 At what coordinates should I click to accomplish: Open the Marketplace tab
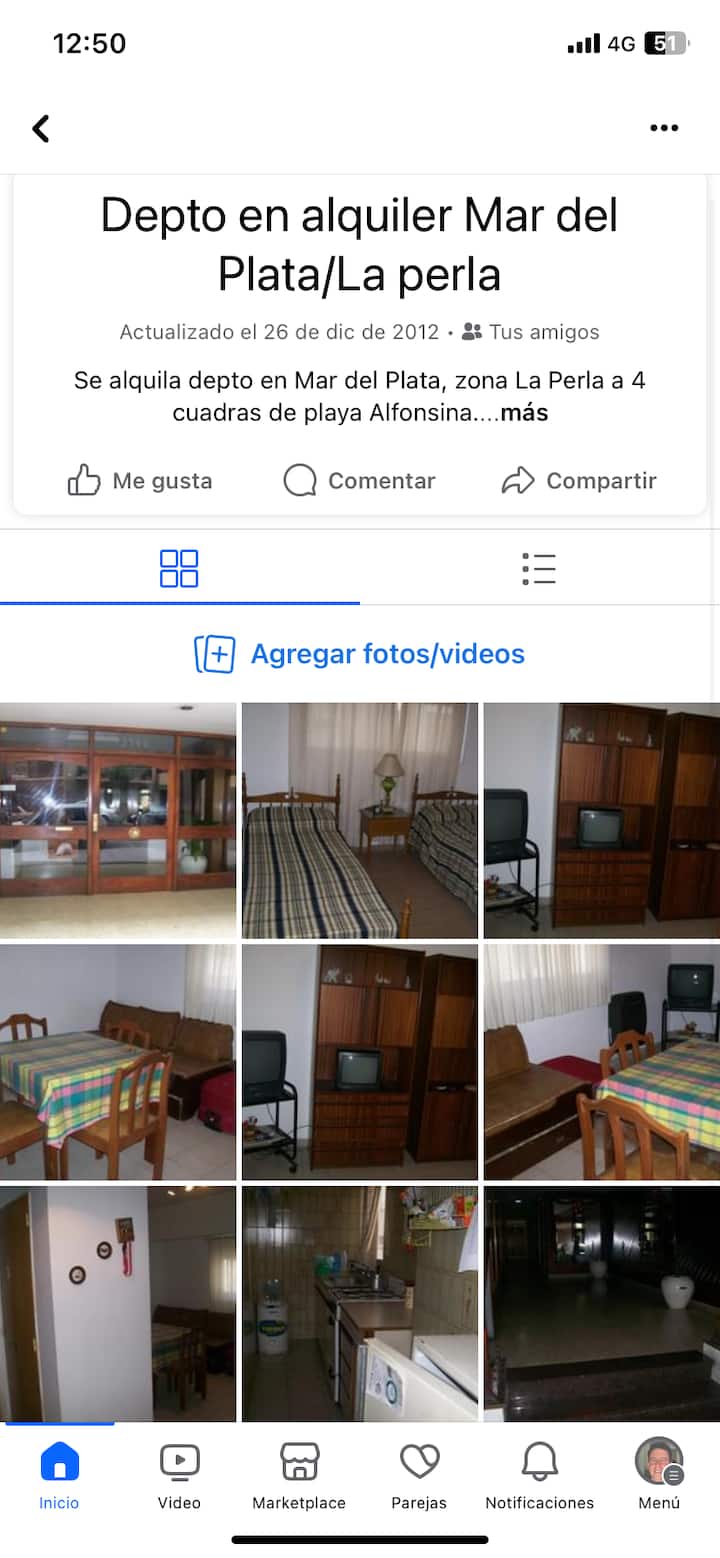point(299,1476)
